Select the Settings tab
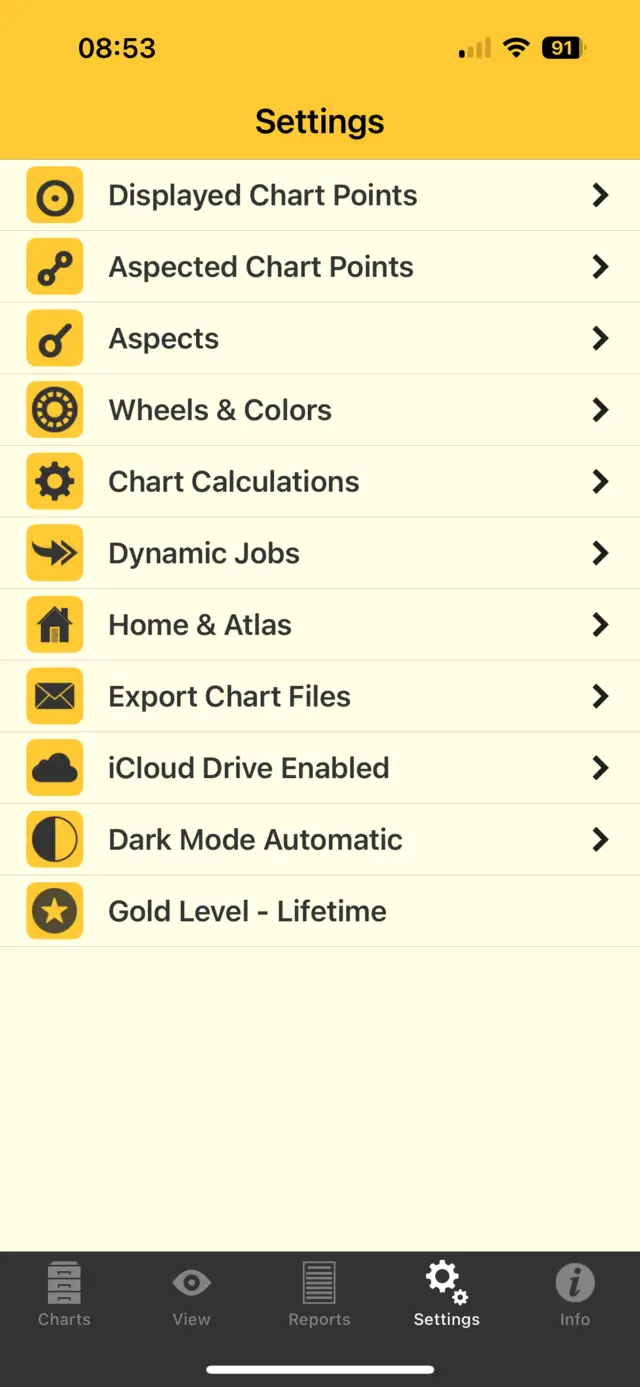 click(446, 1294)
